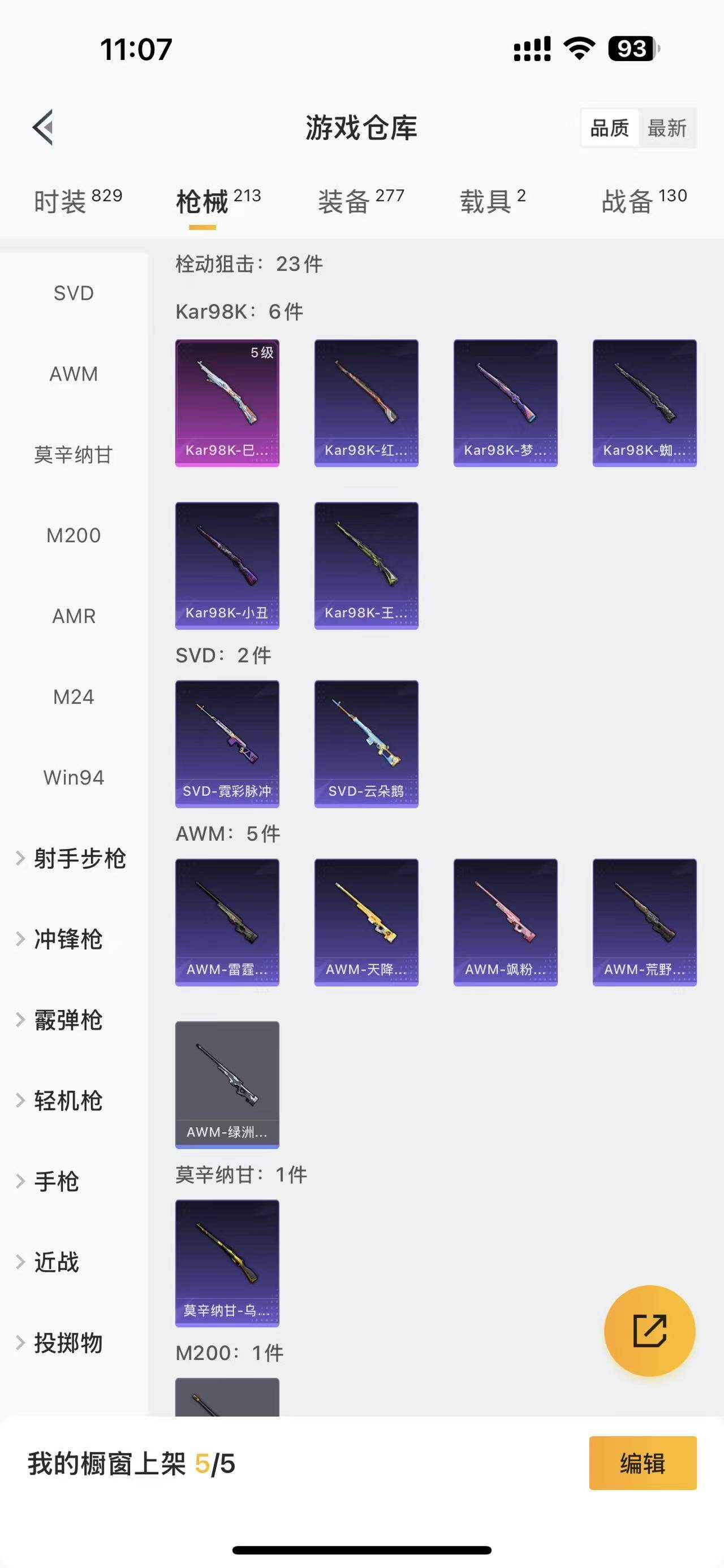The height and width of the screenshot is (1568, 724).
Task: Switch to the 装备 tab
Action: pos(360,201)
